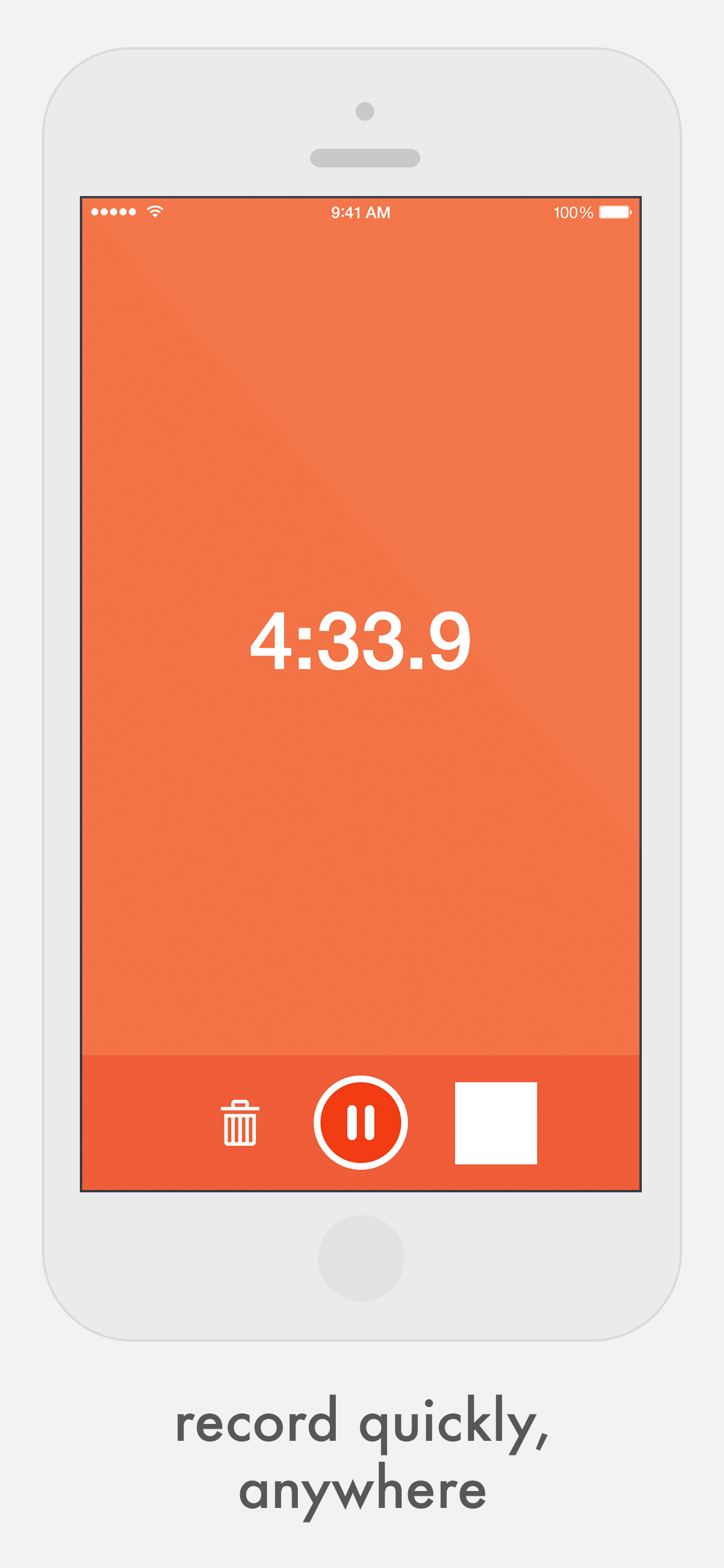Tap the cellular signal dots
Screen dimensions: 724x1568
115,211
